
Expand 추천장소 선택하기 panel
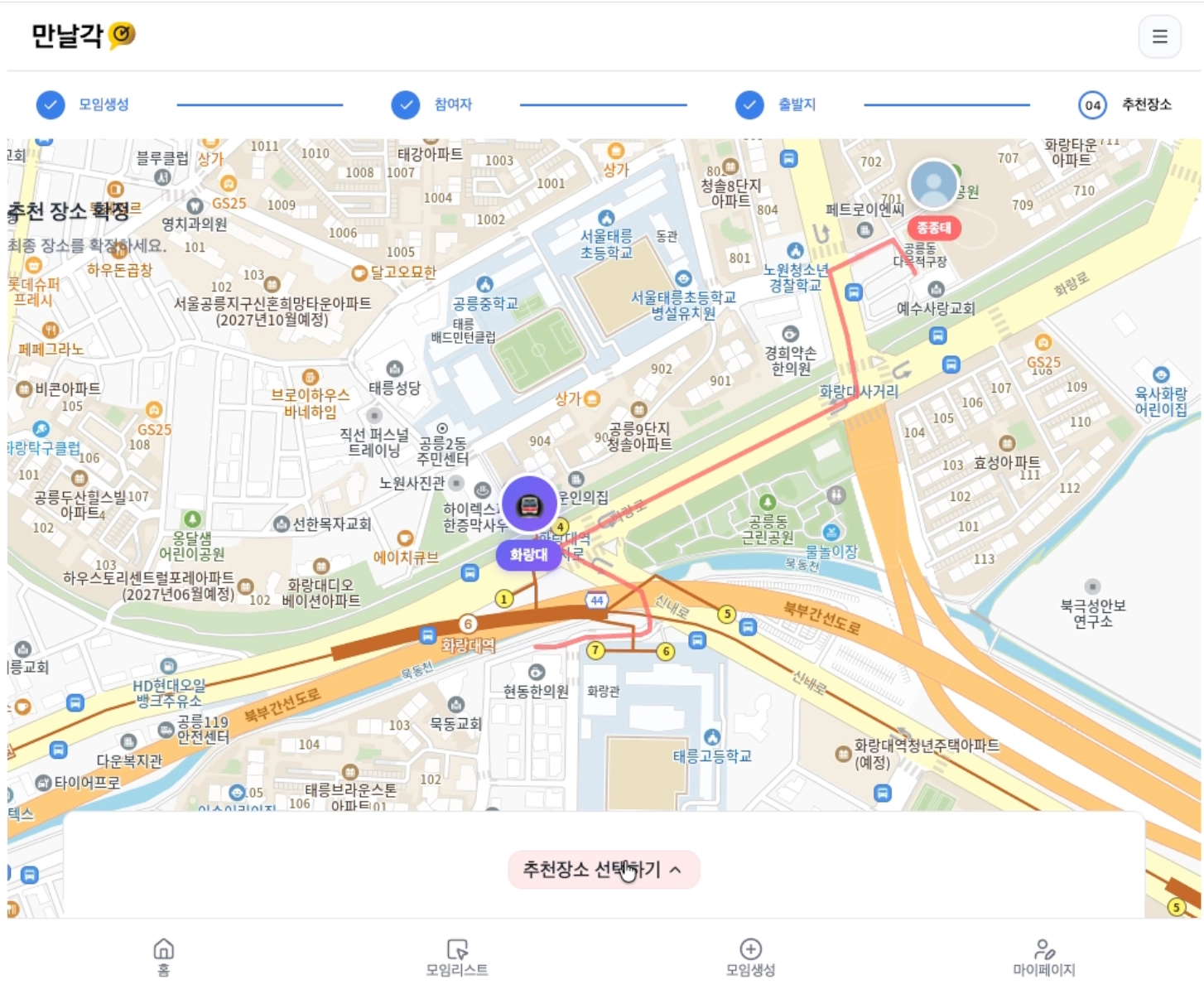tap(604, 870)
